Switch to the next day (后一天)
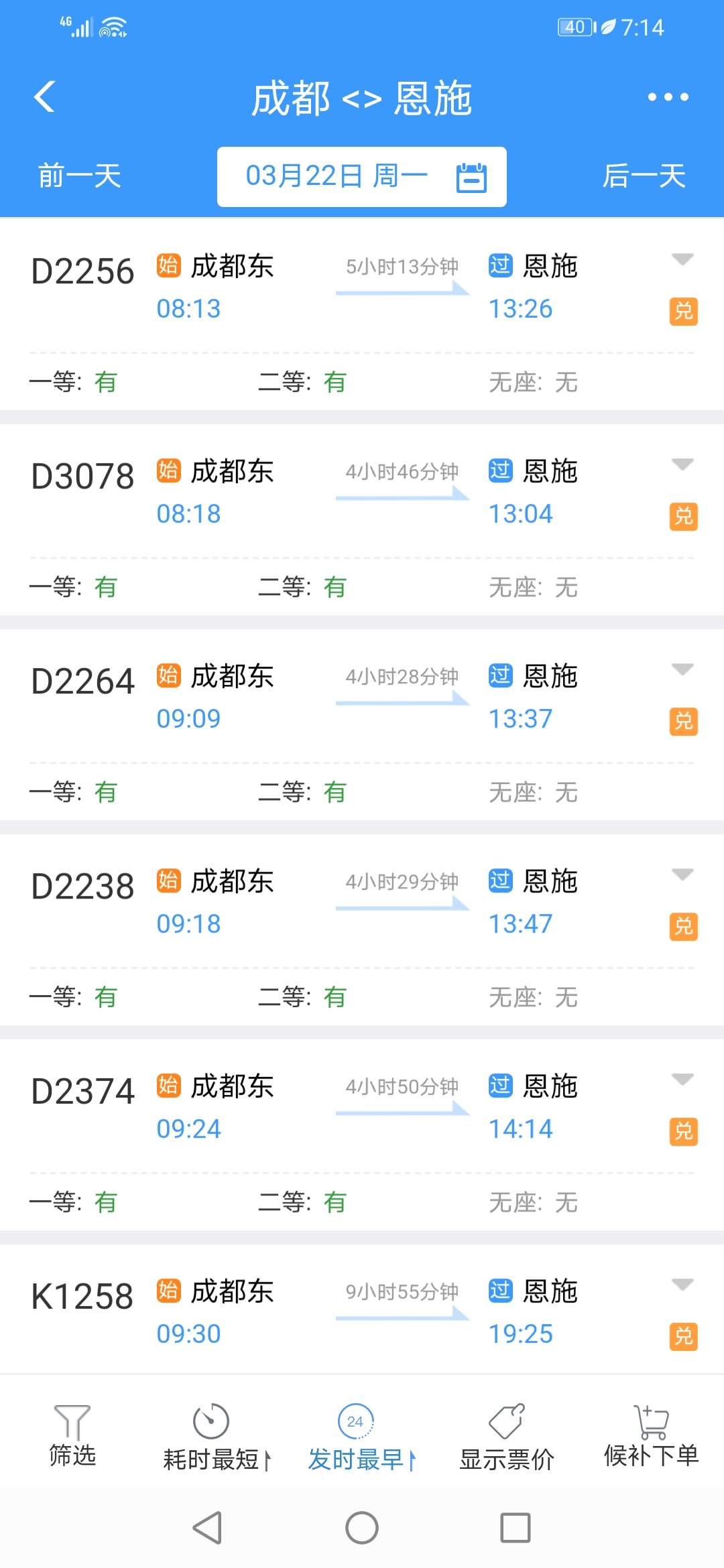 click(x=644, y=176)
